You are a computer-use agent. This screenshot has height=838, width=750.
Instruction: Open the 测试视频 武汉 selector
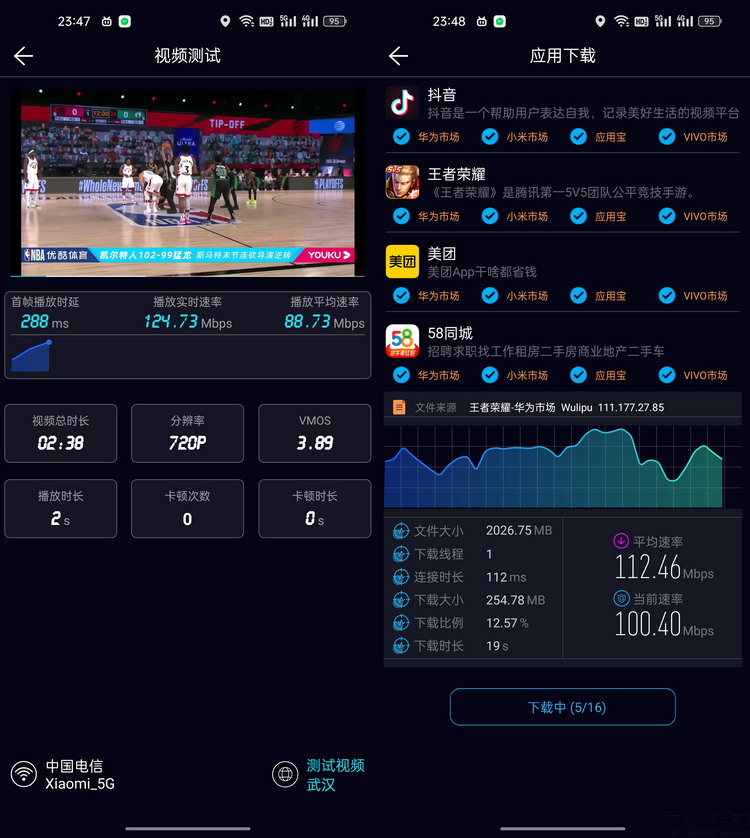click(320, 775)
